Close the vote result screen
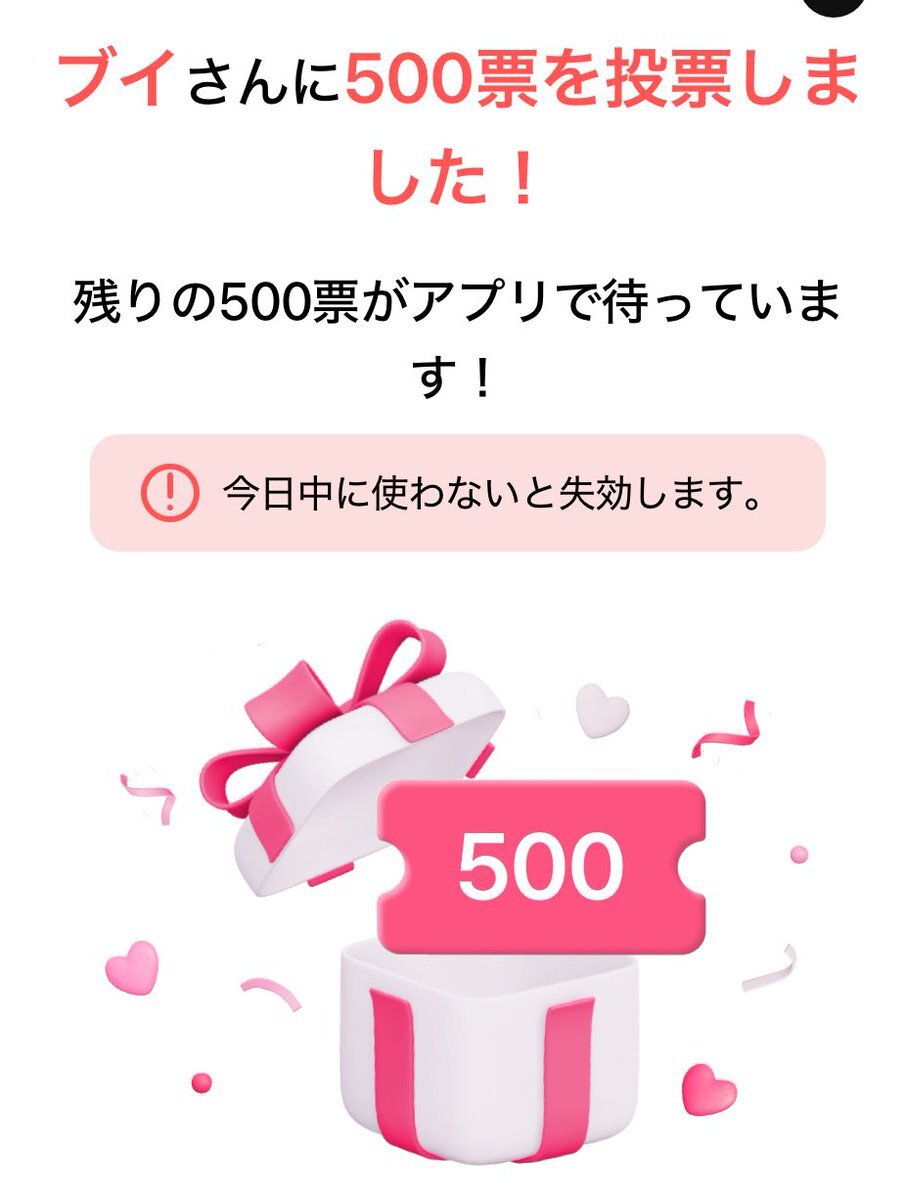The height and width of the screenshot is (1200, 906). tap(835, 5)
